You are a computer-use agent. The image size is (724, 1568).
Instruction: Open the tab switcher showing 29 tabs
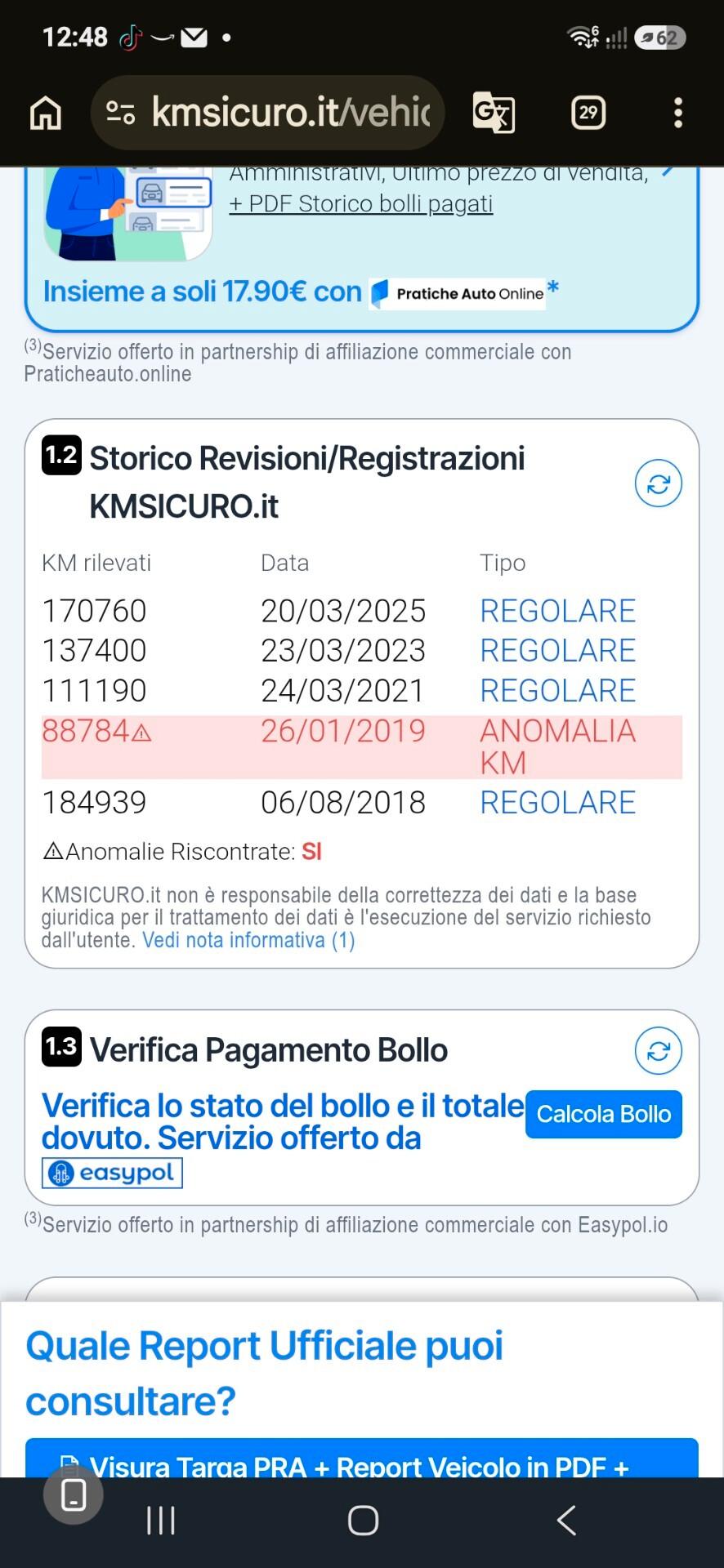point(588,113)
